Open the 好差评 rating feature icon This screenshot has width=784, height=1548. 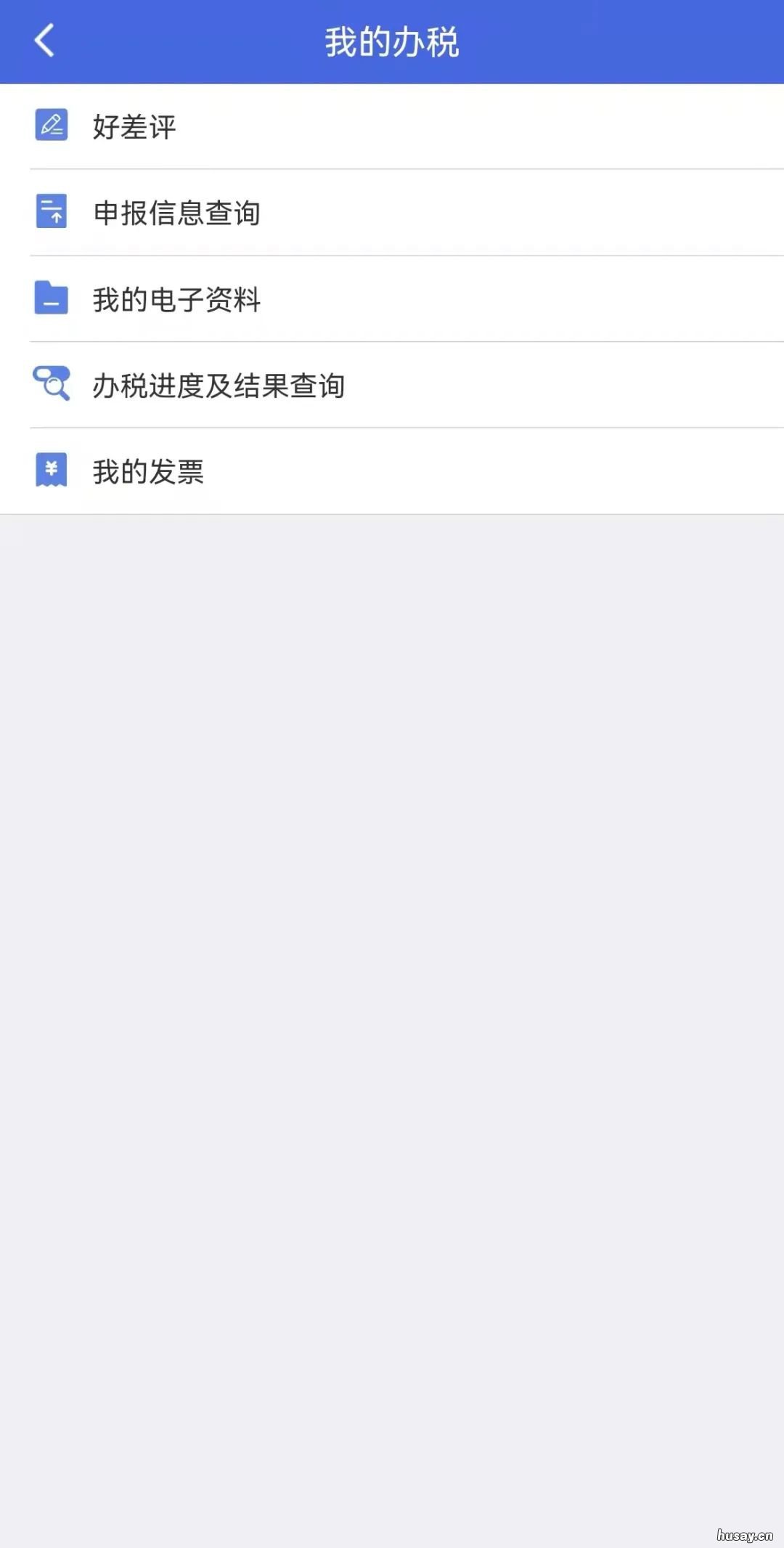51,125
